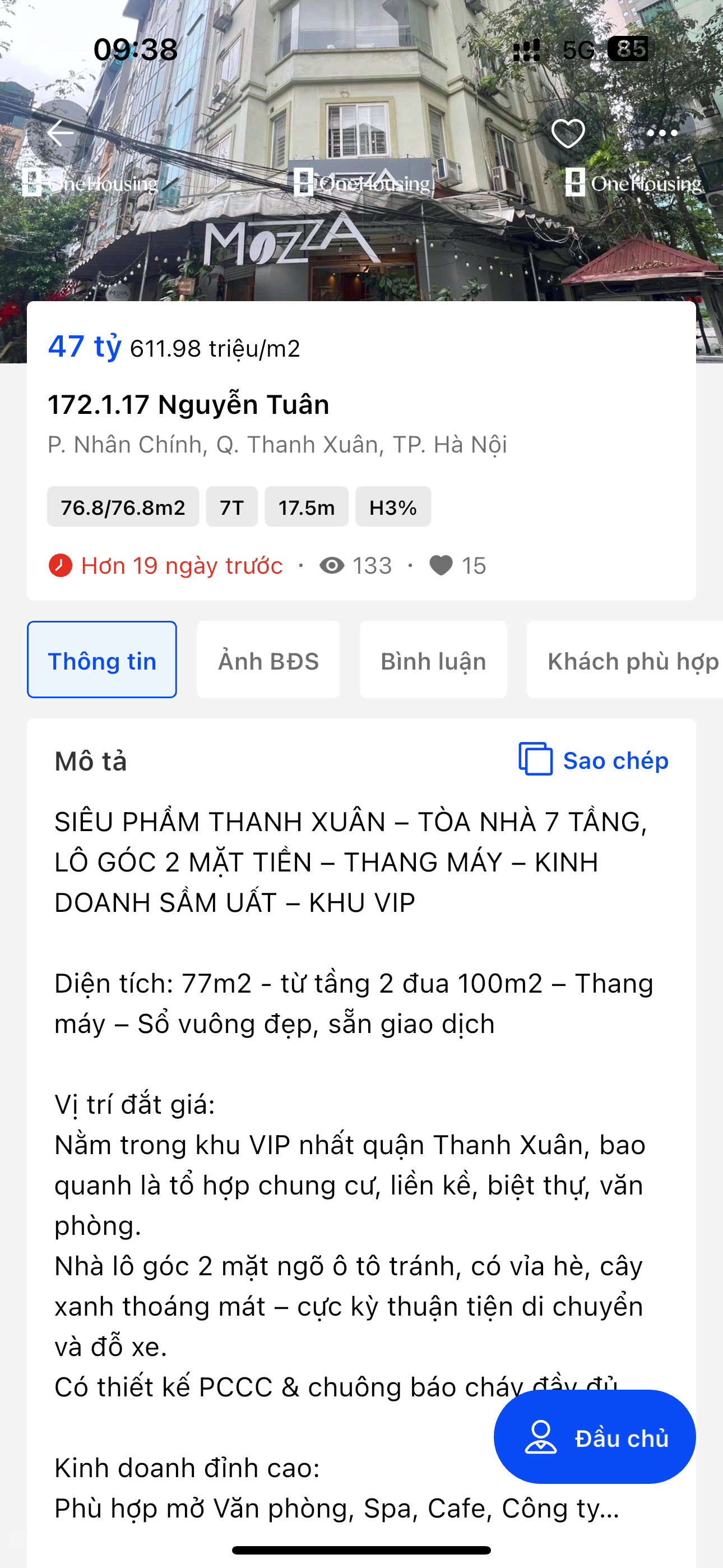Select the Thông tin tab

tap(101, 660)
